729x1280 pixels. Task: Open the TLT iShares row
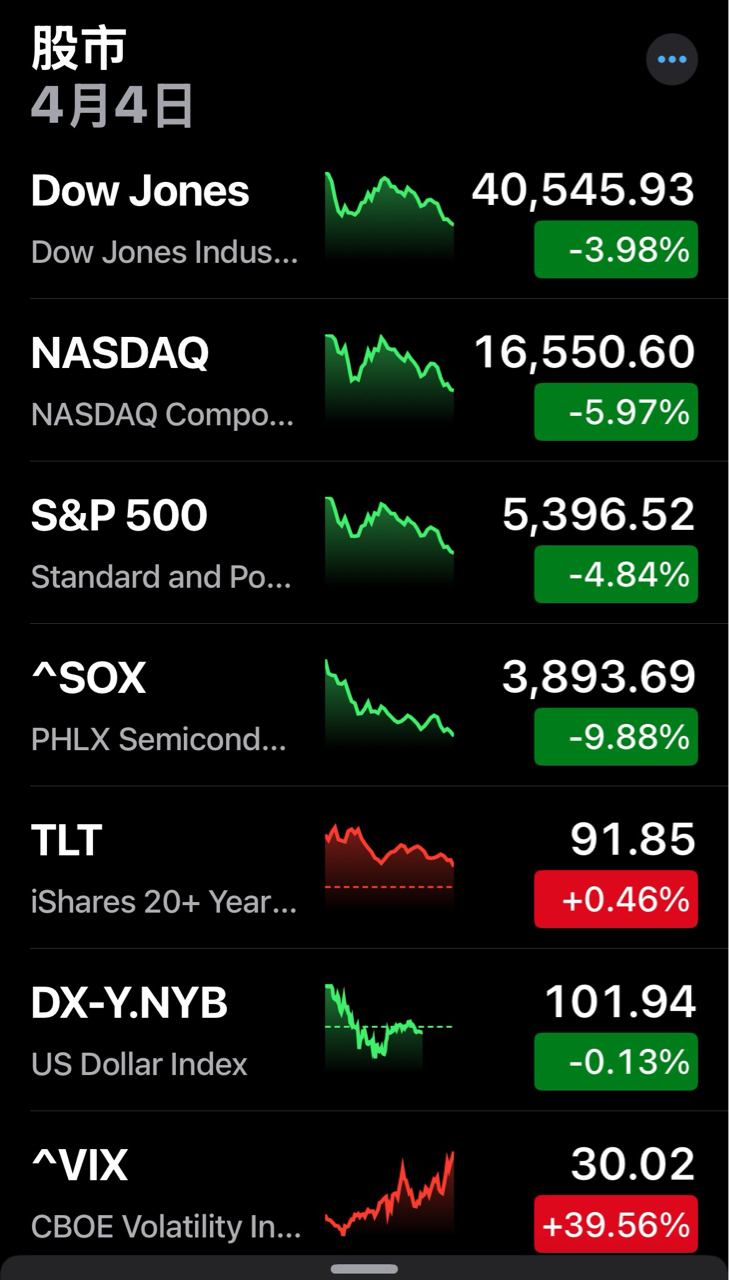coord(165,868)
